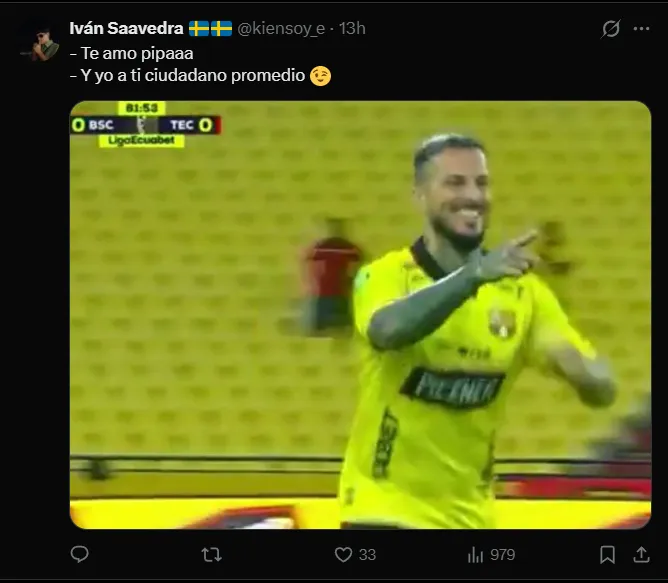Open Iván Saavedra's profile avatar
The width and height of the screenshot is (668, 583).
pyautogui.click(x=40, y=42)
